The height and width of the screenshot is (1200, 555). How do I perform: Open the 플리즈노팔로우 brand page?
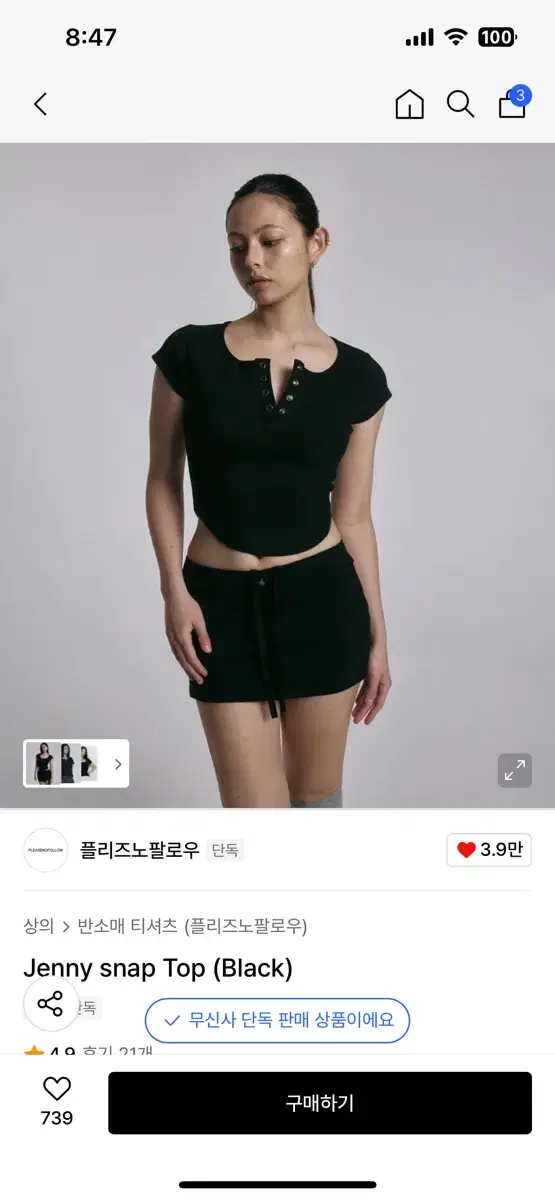[x=139, y=850]
